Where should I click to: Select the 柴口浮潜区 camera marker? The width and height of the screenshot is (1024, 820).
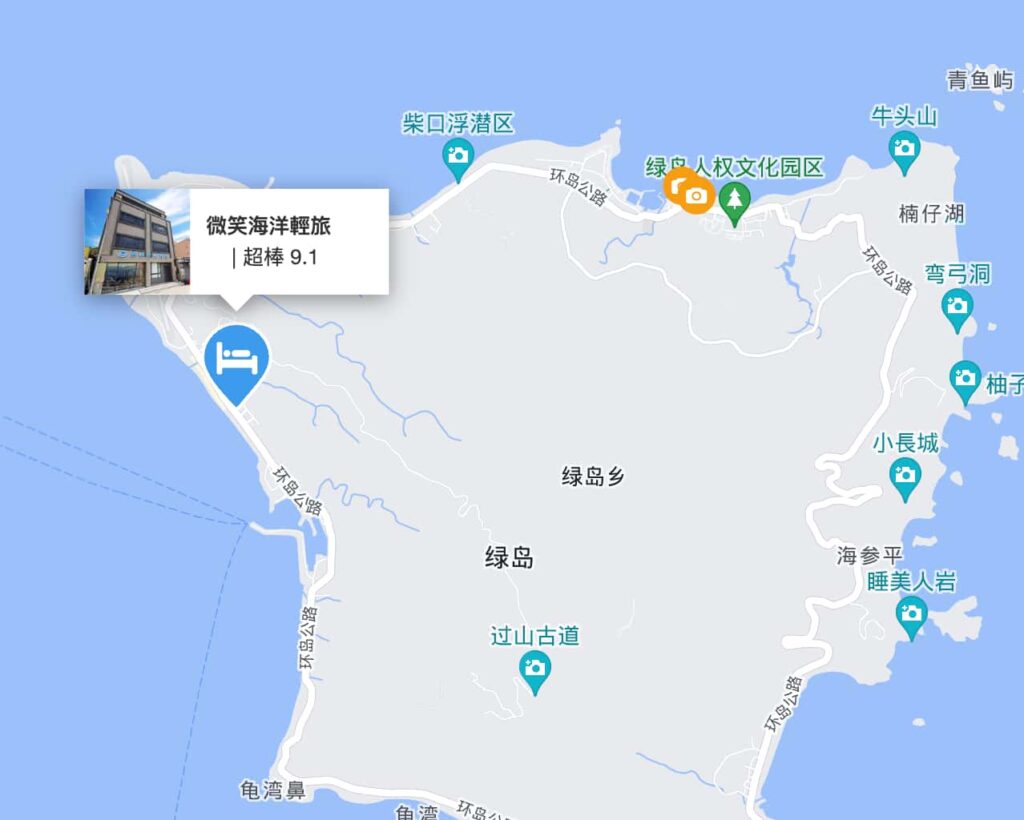click(458, 155)
